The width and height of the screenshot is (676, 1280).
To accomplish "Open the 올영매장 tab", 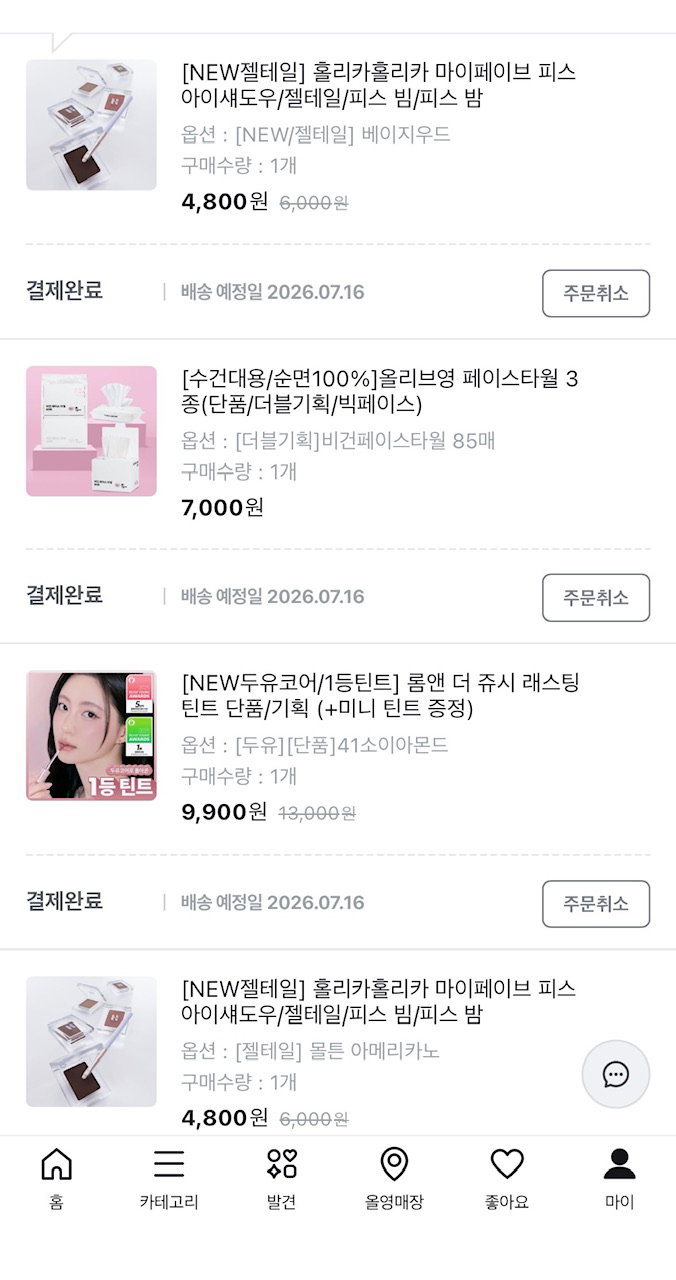I will [x=394, y=1179].
